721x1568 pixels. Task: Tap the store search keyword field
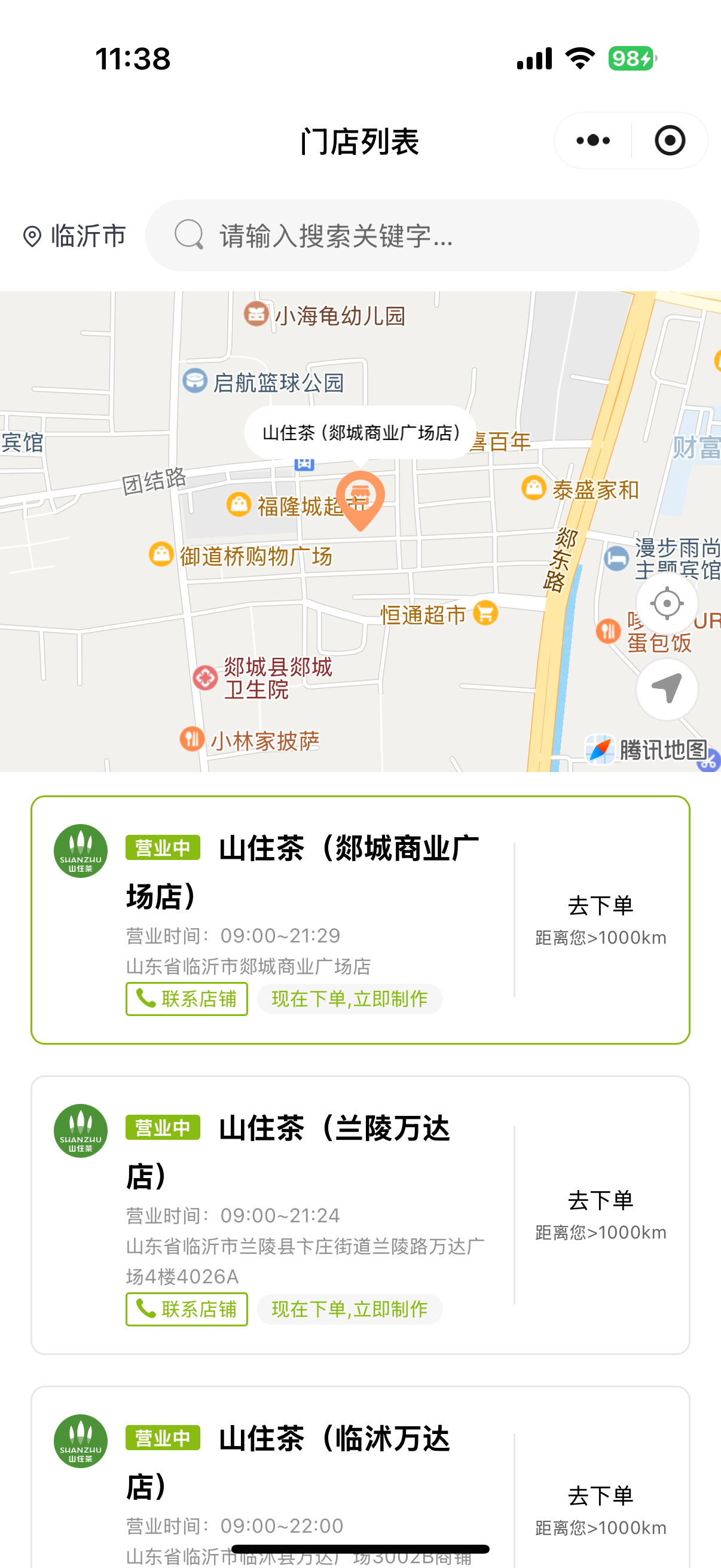(x=421, y=236)
